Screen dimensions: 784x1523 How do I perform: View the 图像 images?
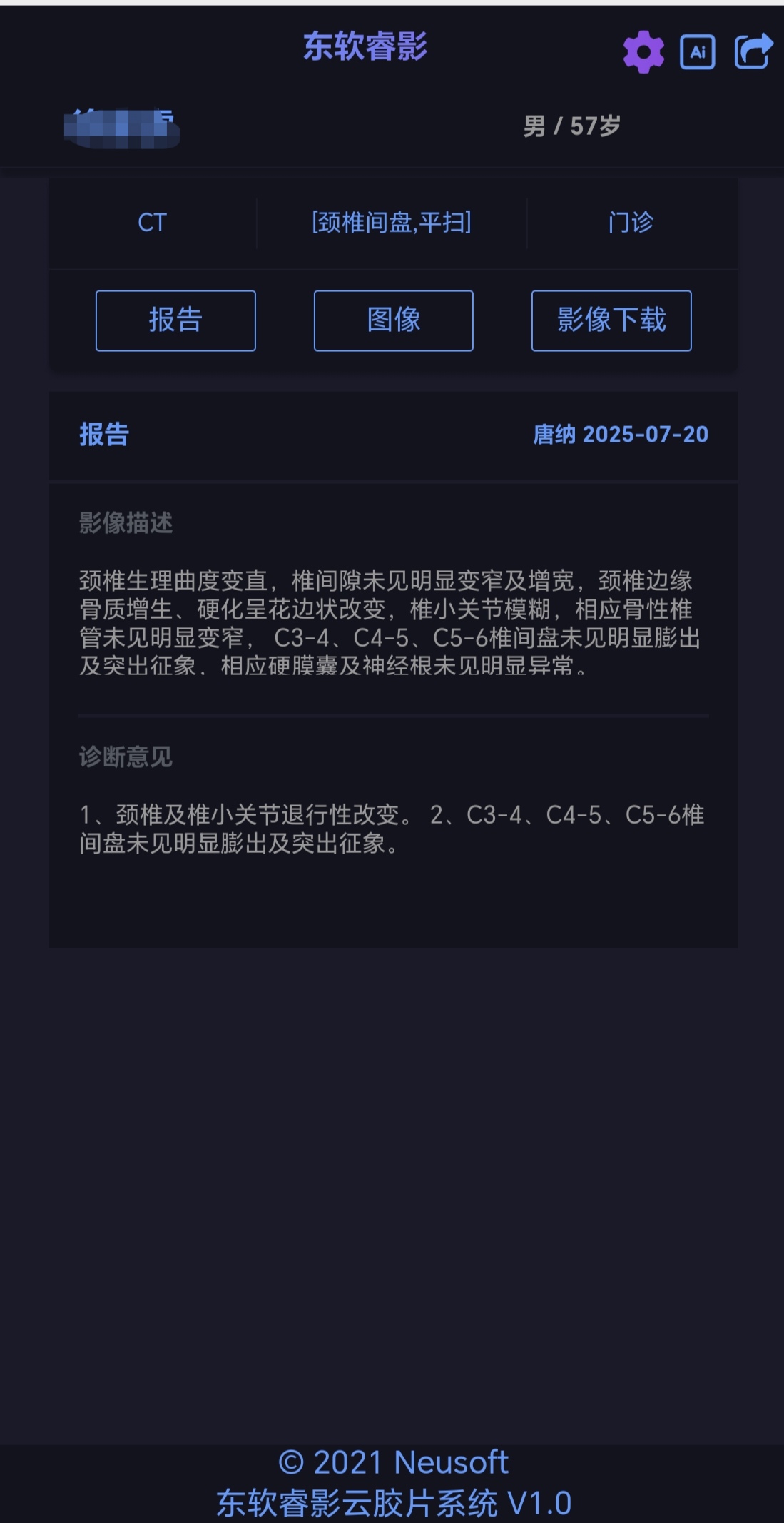coord(393,320)
